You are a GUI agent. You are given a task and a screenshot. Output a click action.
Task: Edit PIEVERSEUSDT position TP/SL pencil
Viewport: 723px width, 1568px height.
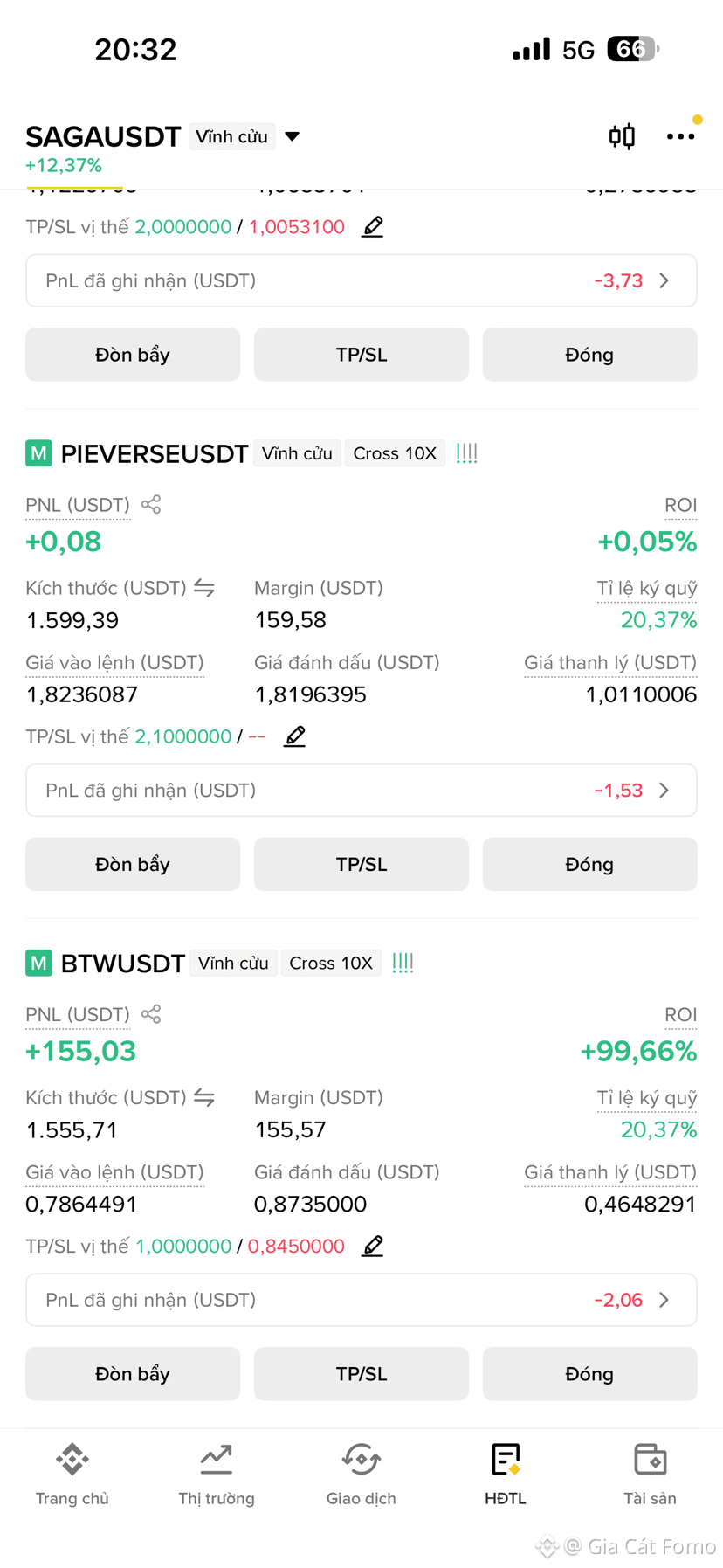295,736
